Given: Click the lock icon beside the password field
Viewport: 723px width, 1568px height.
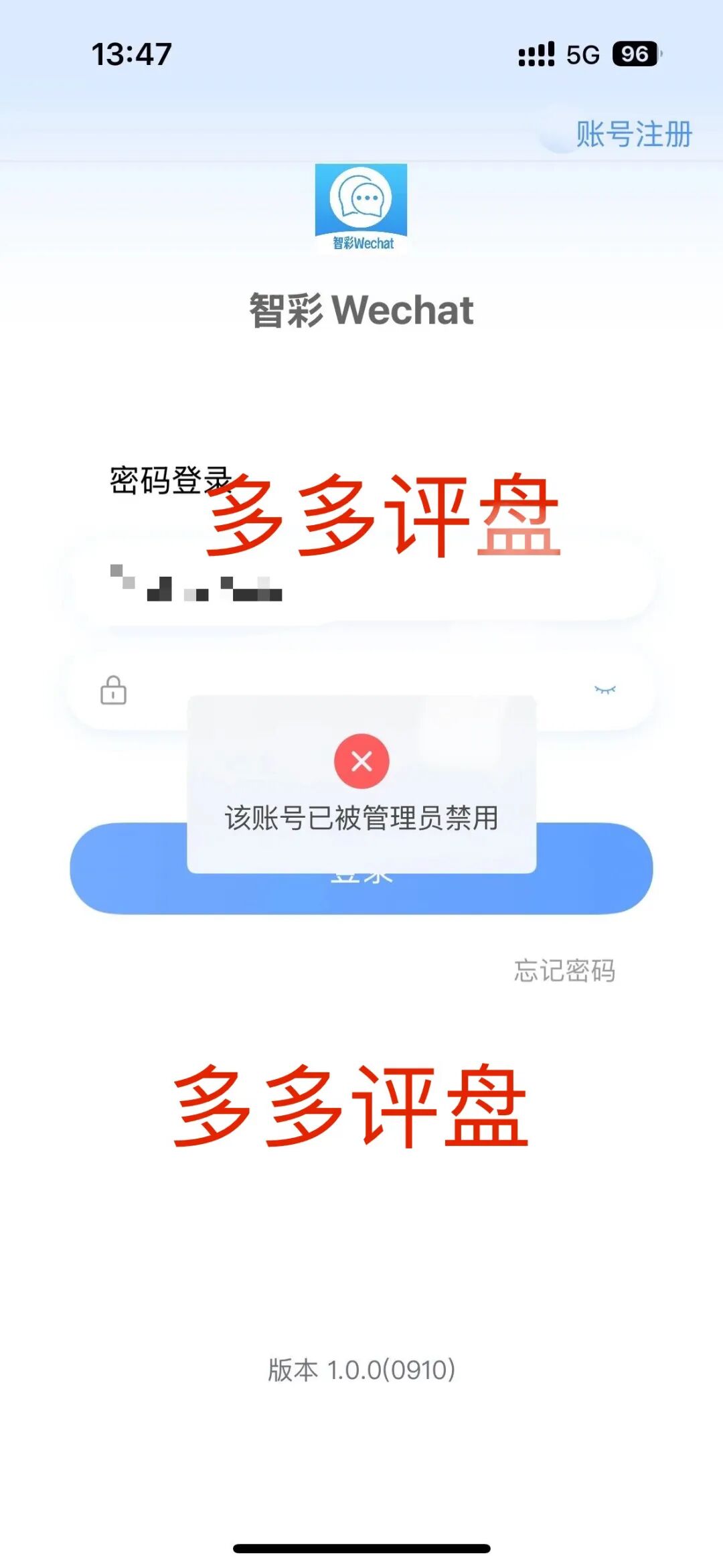Looking at the screenshot, I should (112, 690).
